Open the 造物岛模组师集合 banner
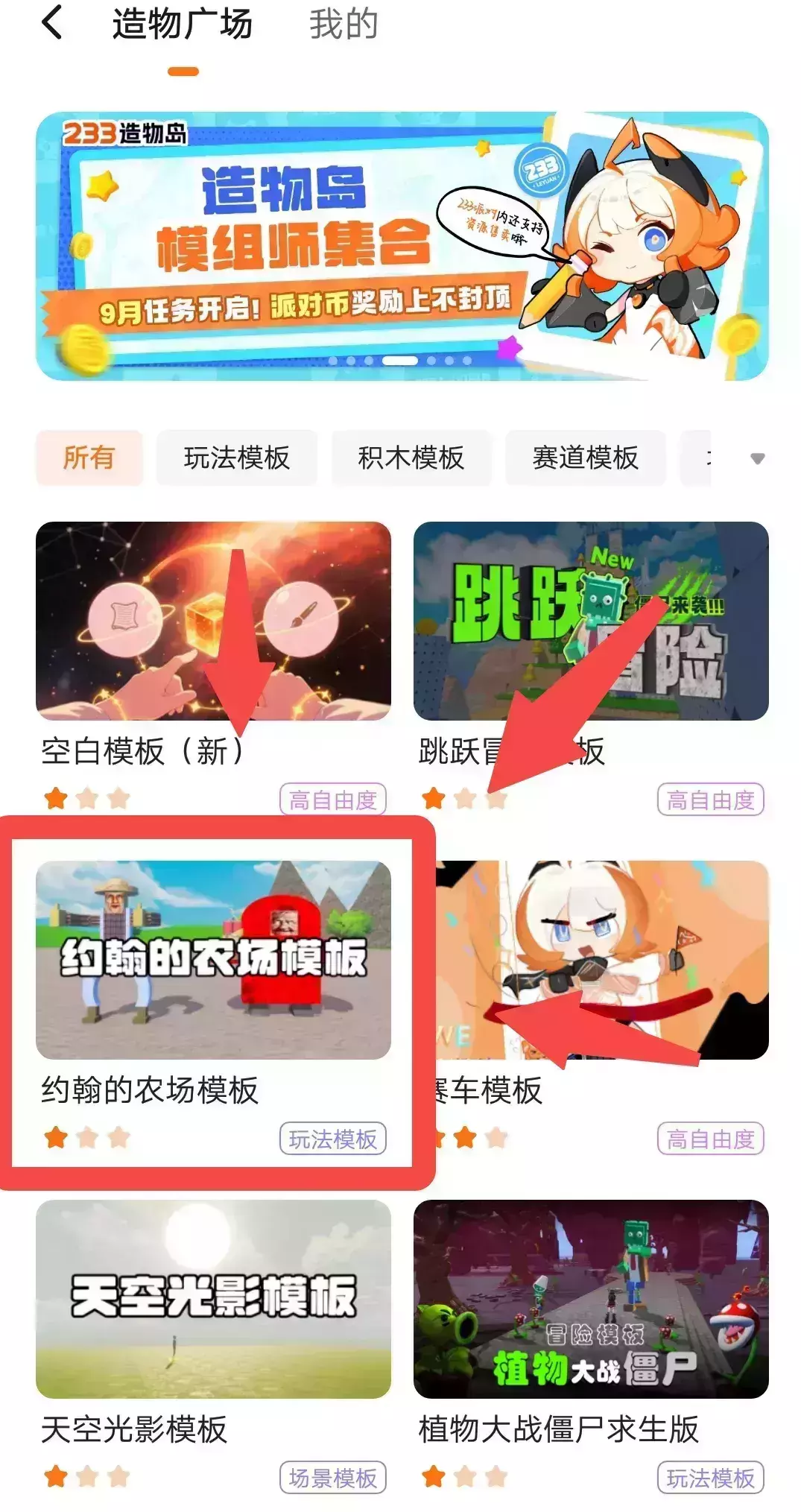This screenshot has width=801, height=1512. tap(402, 246)
